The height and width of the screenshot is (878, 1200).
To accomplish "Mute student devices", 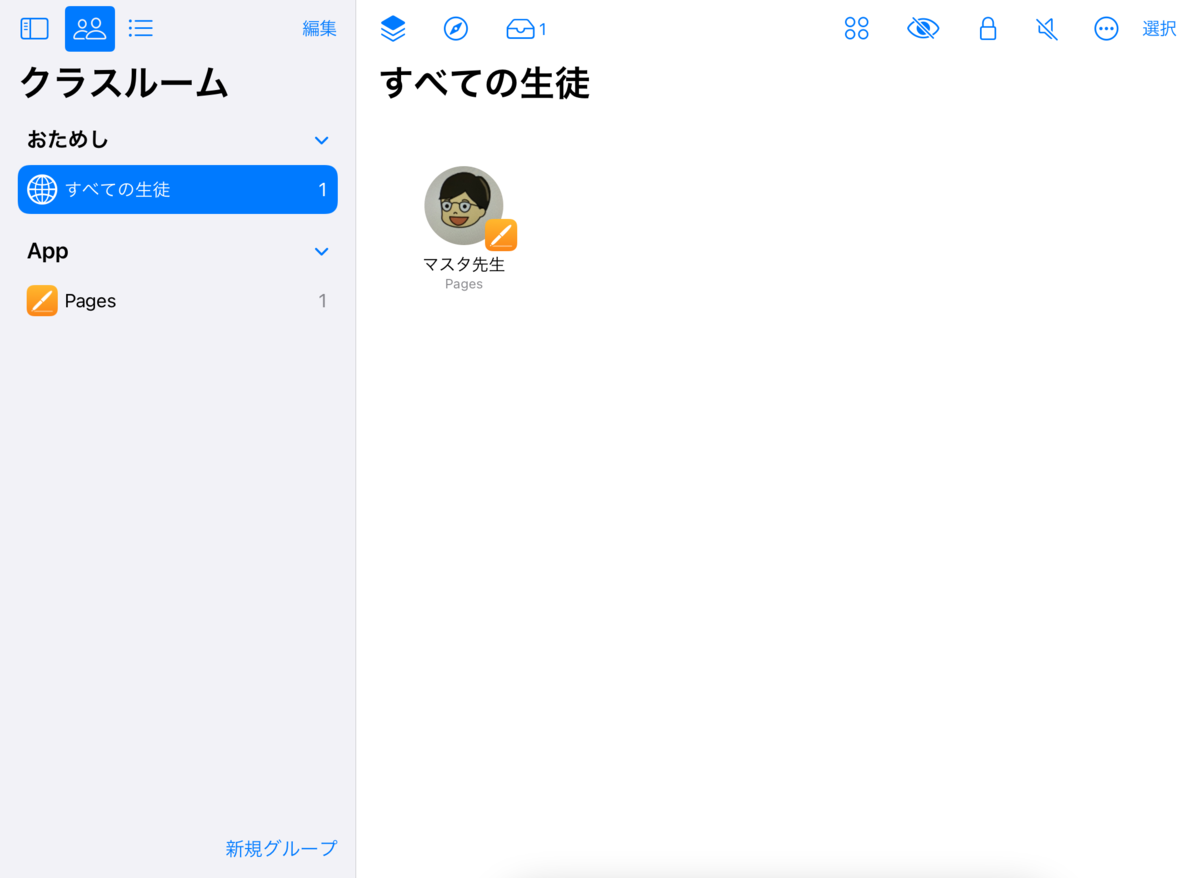I will click(x=1047, y=29).
